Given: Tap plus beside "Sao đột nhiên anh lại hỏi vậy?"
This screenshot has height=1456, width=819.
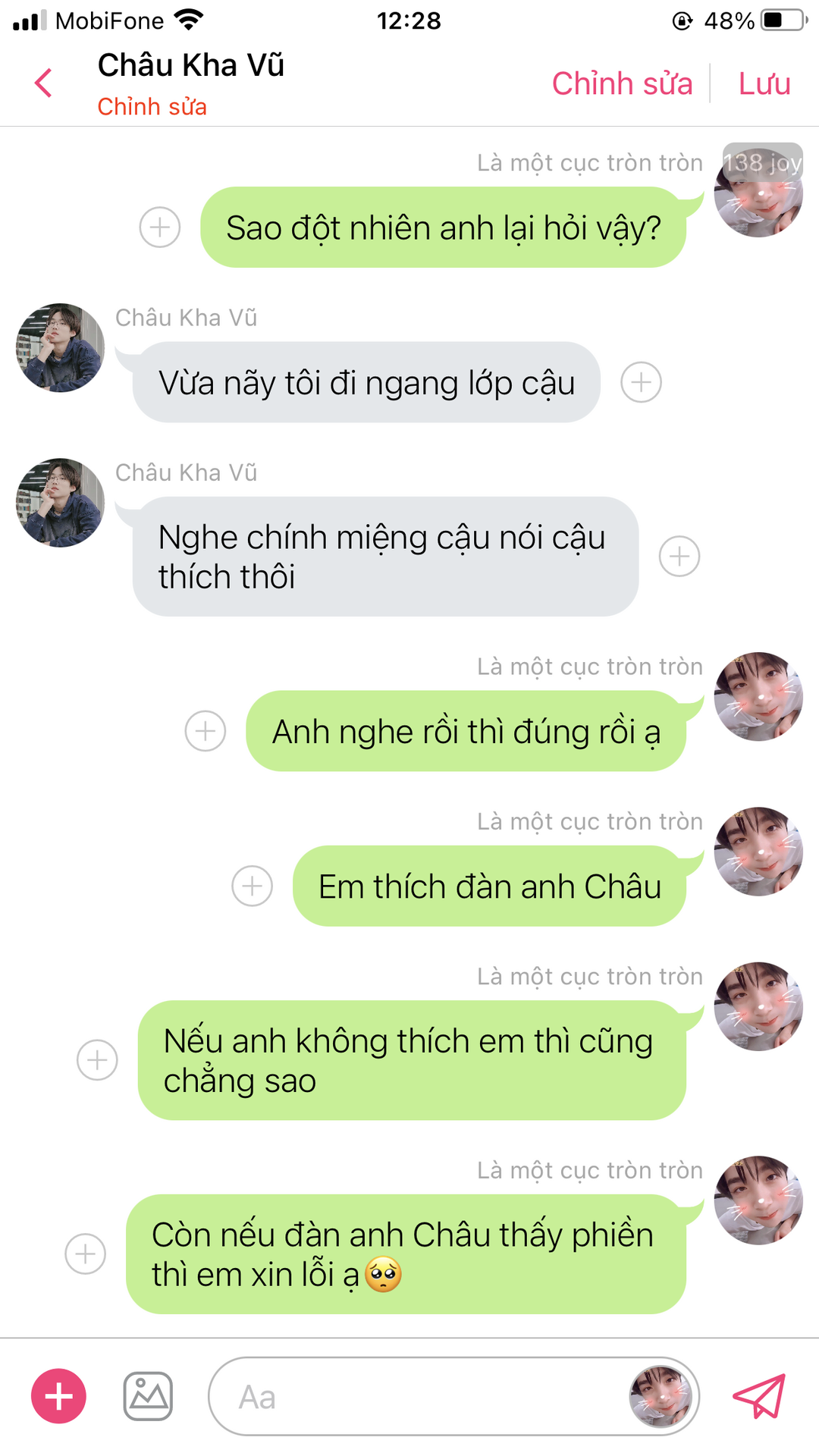Looking at the screenshot, I should click(160, 227).
